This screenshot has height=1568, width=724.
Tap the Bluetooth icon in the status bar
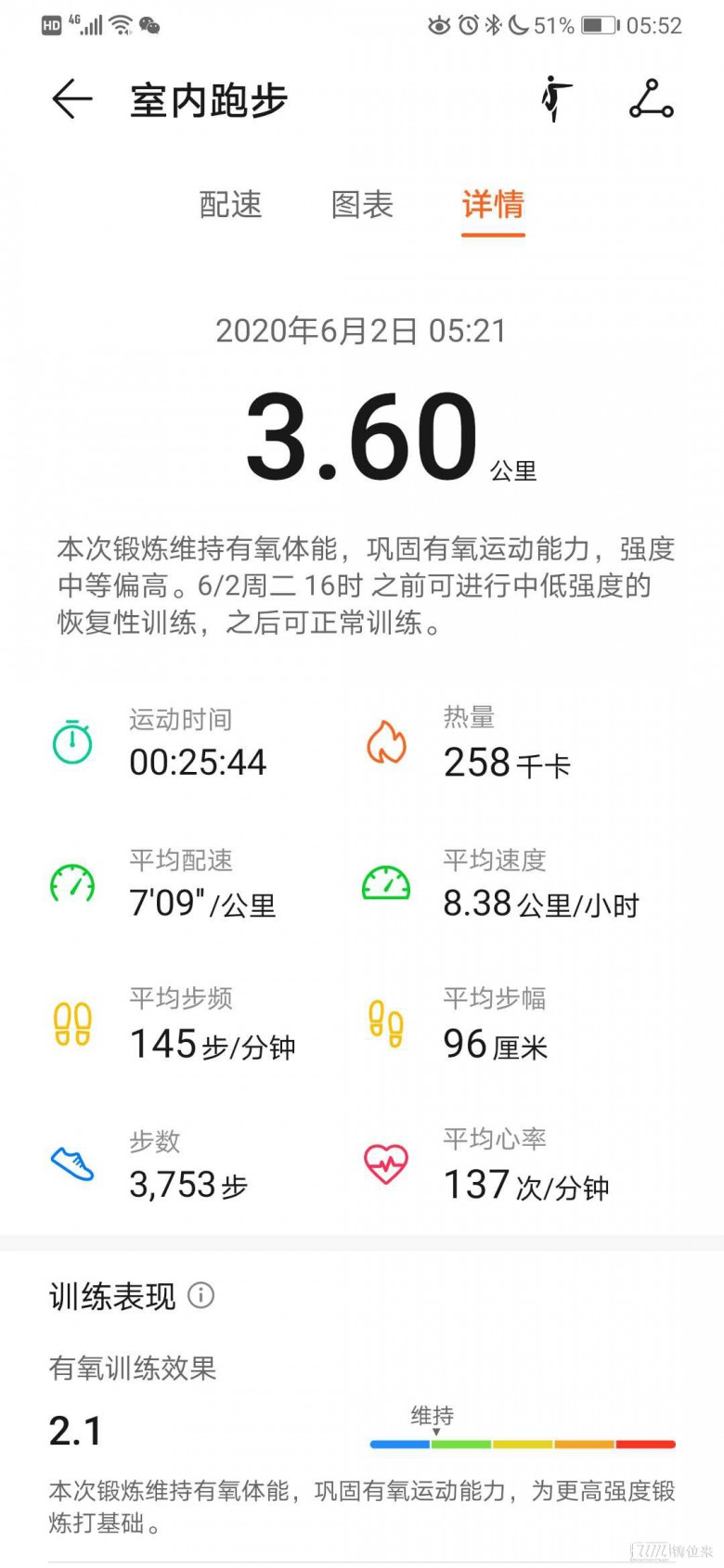coord(492,25)
